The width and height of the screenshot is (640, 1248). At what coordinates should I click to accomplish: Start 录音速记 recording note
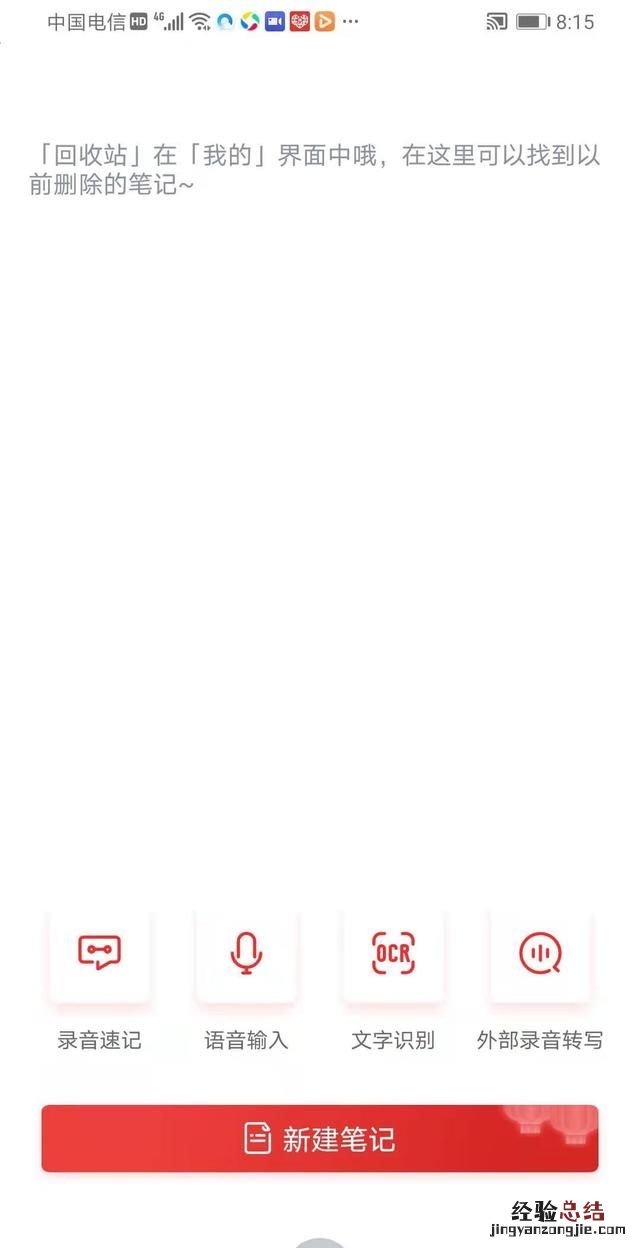(x=99, y=953)
